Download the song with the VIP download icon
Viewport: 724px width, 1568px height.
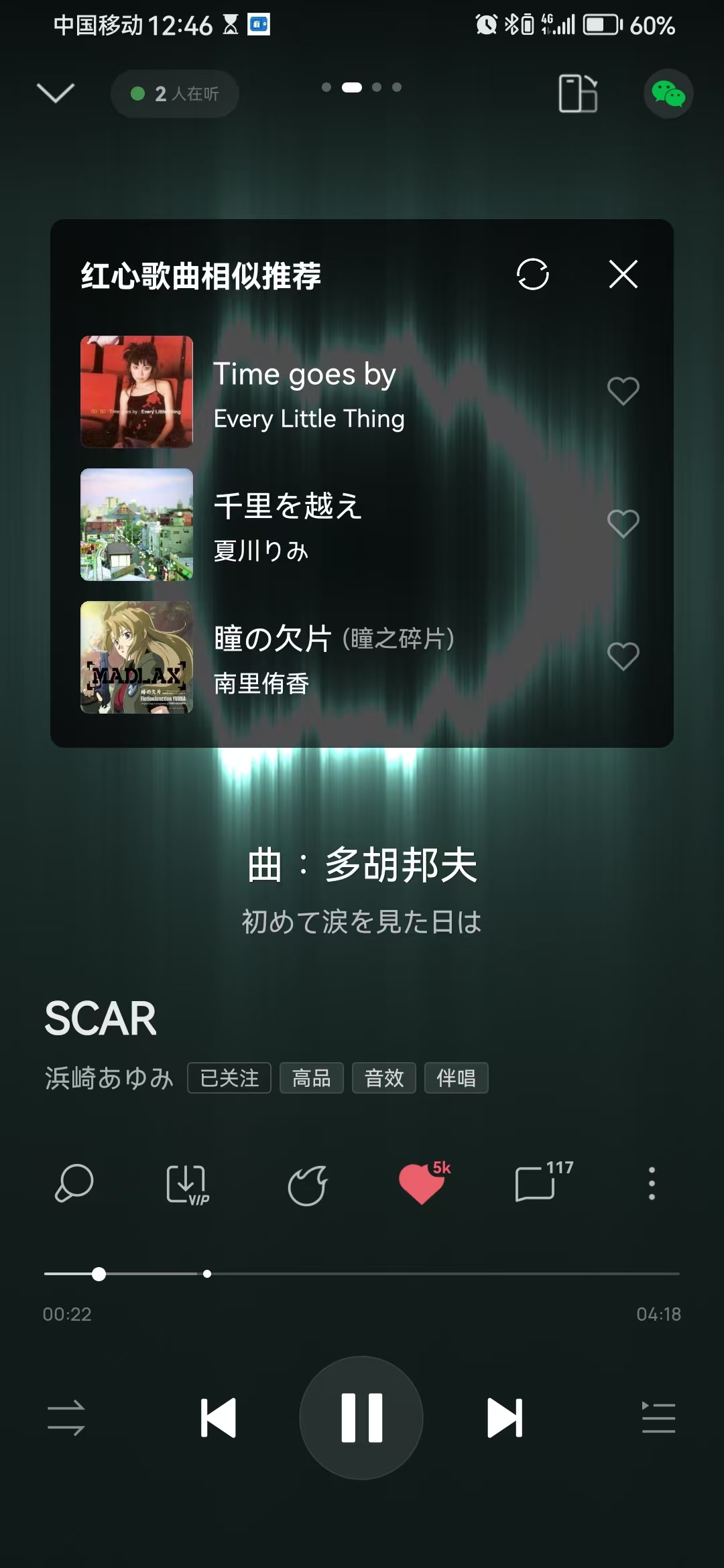pyautogui.click(x=187, y=1185)
